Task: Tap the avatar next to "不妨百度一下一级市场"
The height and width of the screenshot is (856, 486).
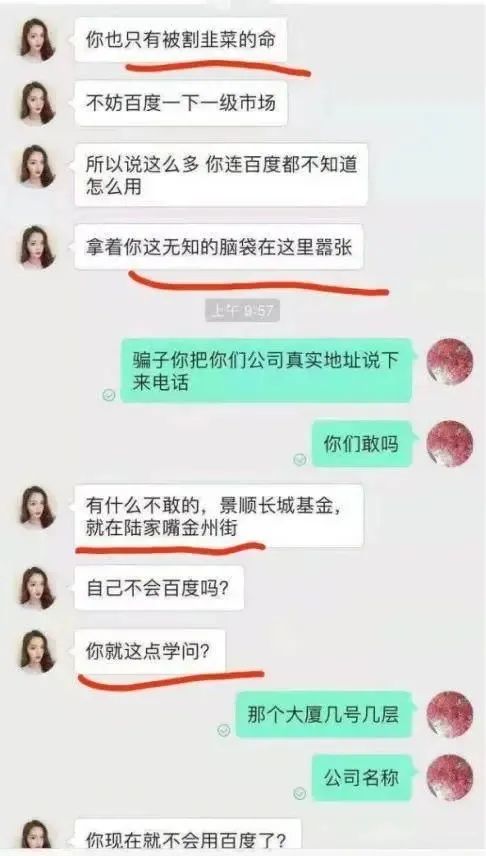Action: point(38,104)
